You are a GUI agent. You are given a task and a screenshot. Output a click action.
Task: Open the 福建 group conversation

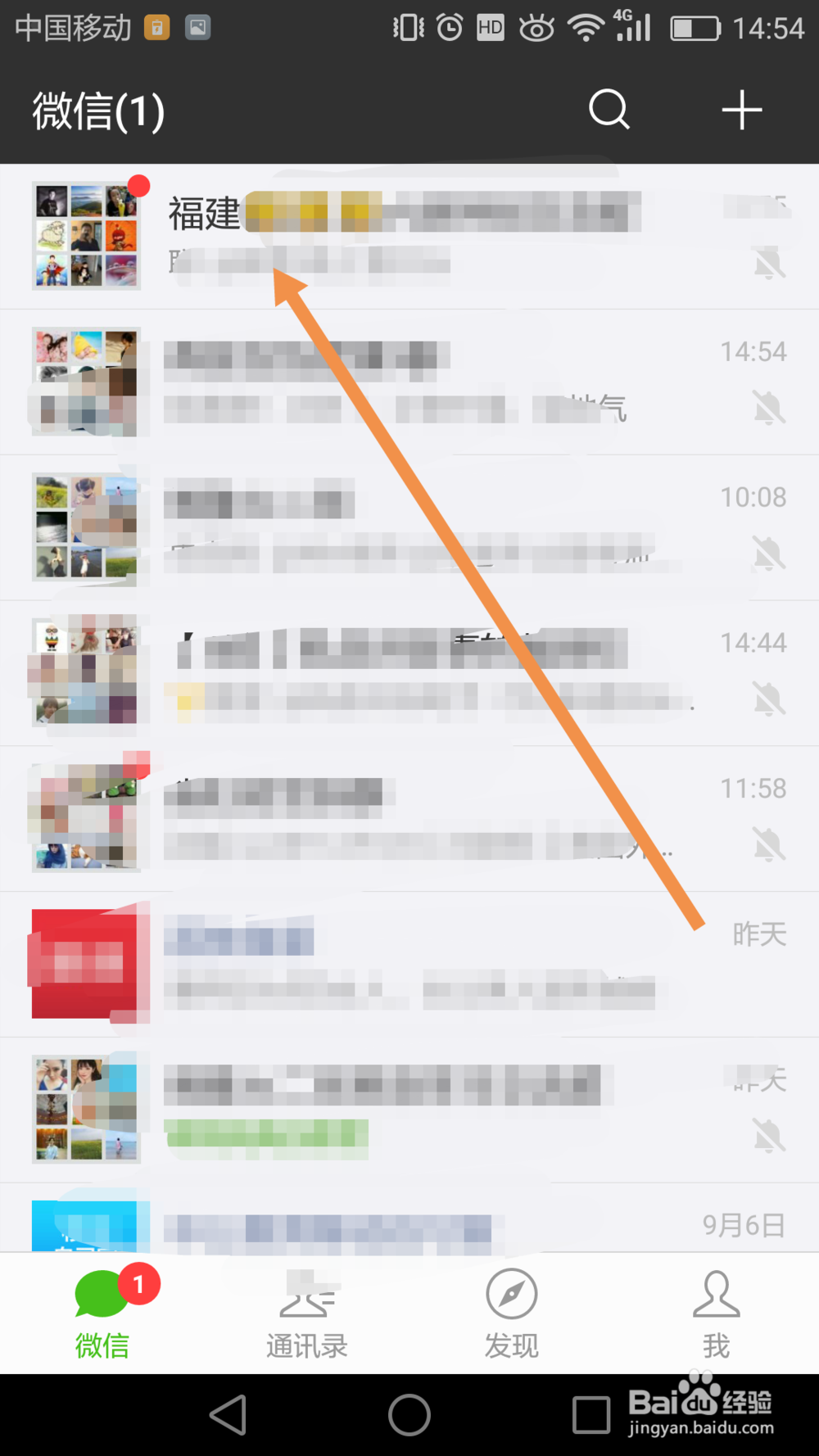pyautogui.click(x=409, y=235)
